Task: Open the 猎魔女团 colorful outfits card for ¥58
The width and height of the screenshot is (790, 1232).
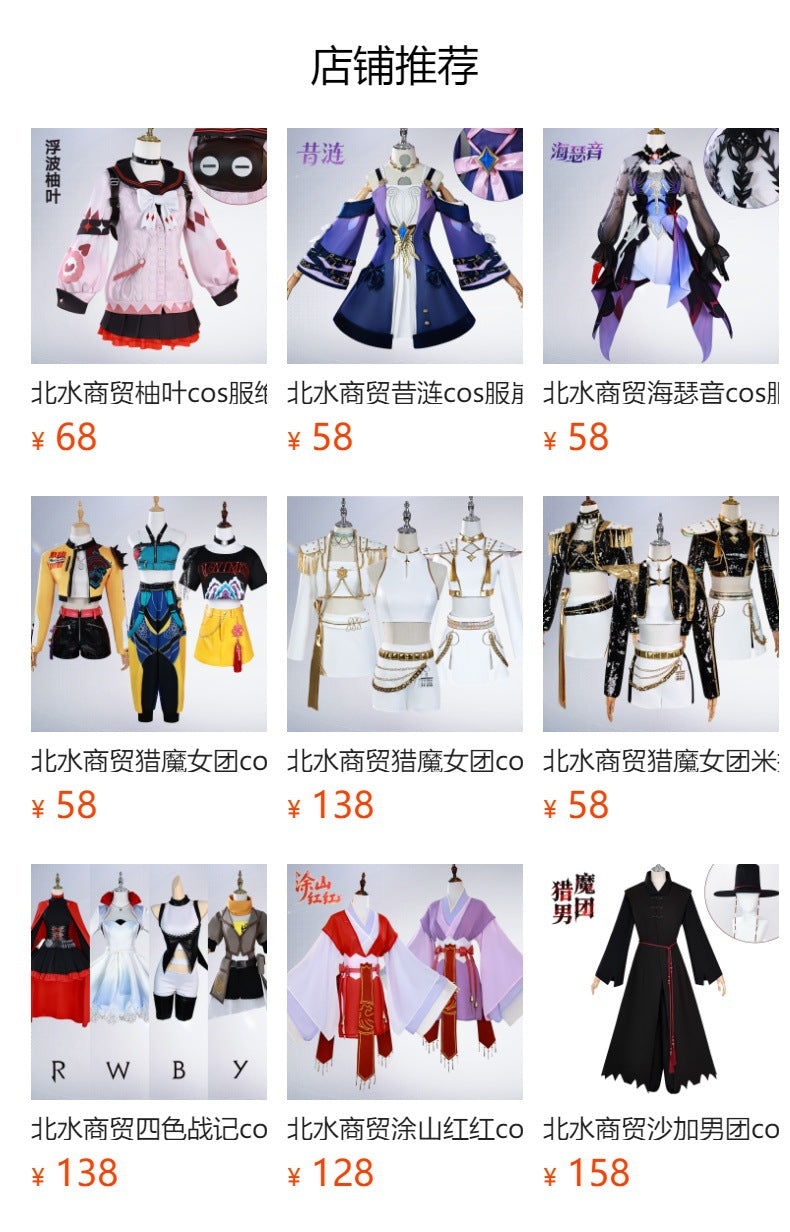Action: point(149,614)
